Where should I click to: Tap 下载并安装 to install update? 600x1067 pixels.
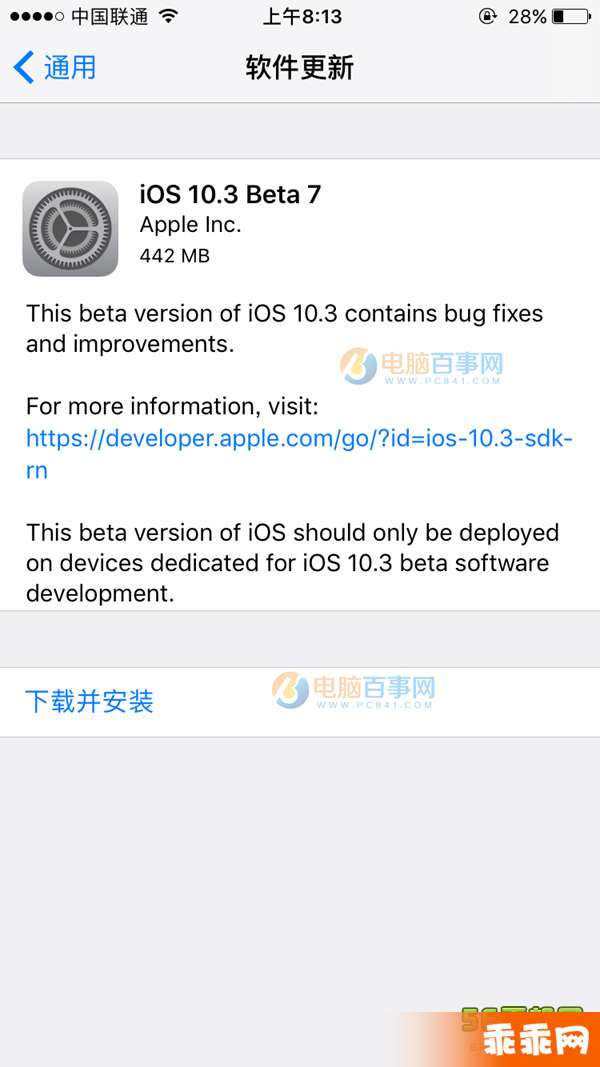pos(90,701)
